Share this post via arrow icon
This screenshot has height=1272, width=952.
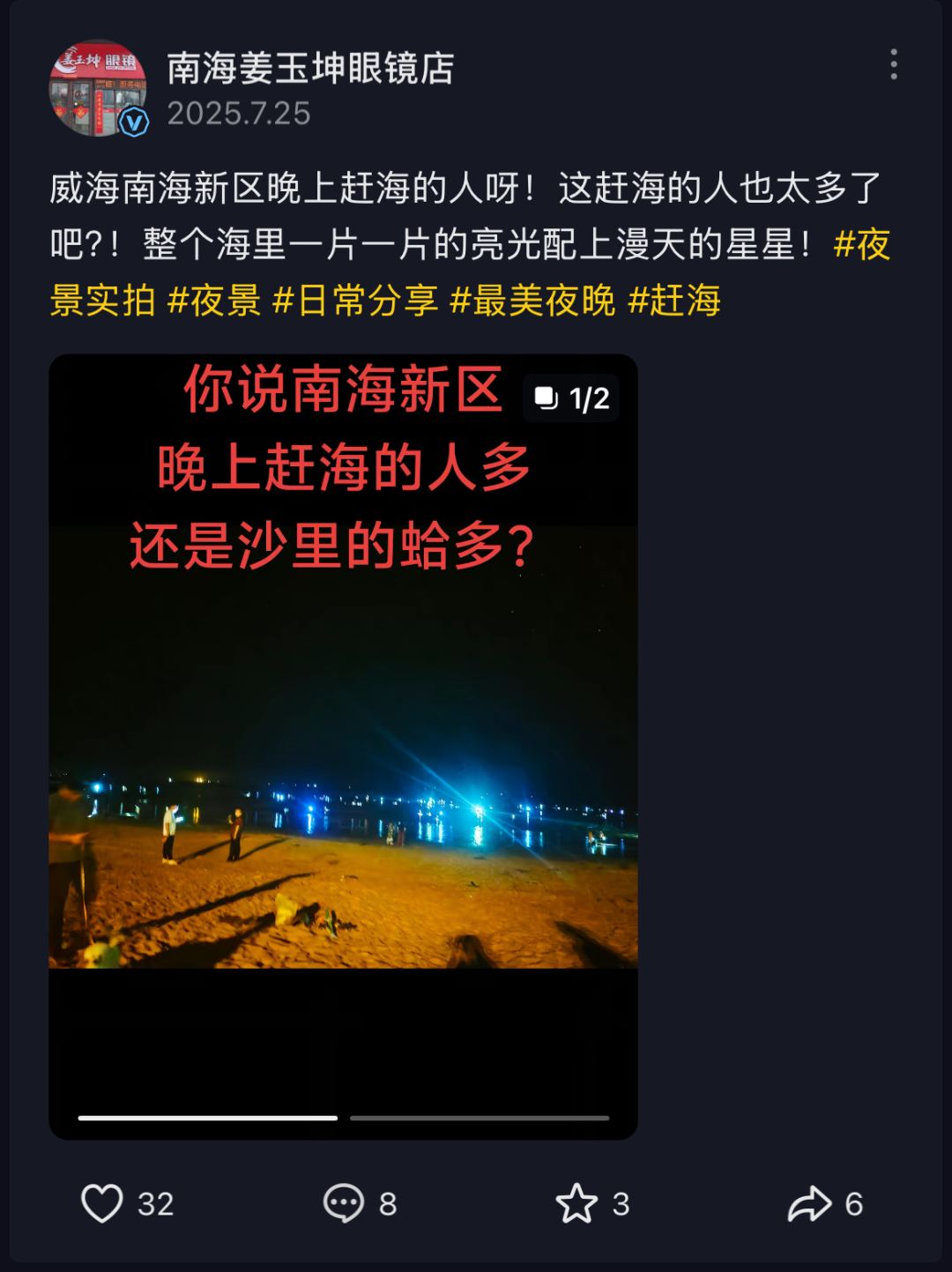pos(809,1203)
